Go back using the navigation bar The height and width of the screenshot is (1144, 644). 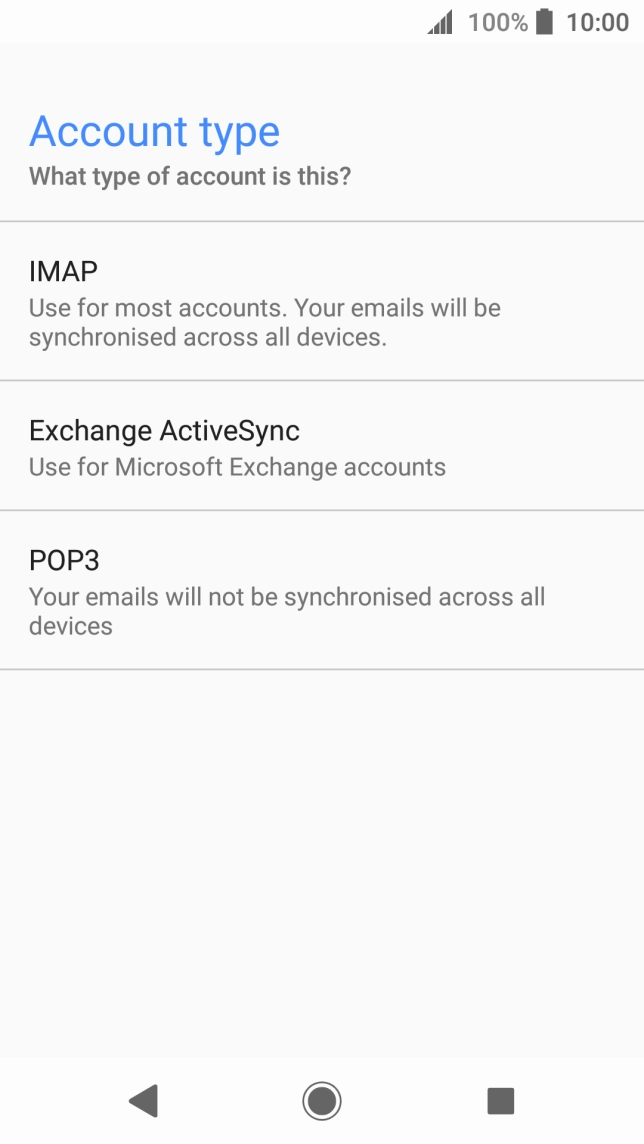pyautogui.click(x=144, y=1101)
